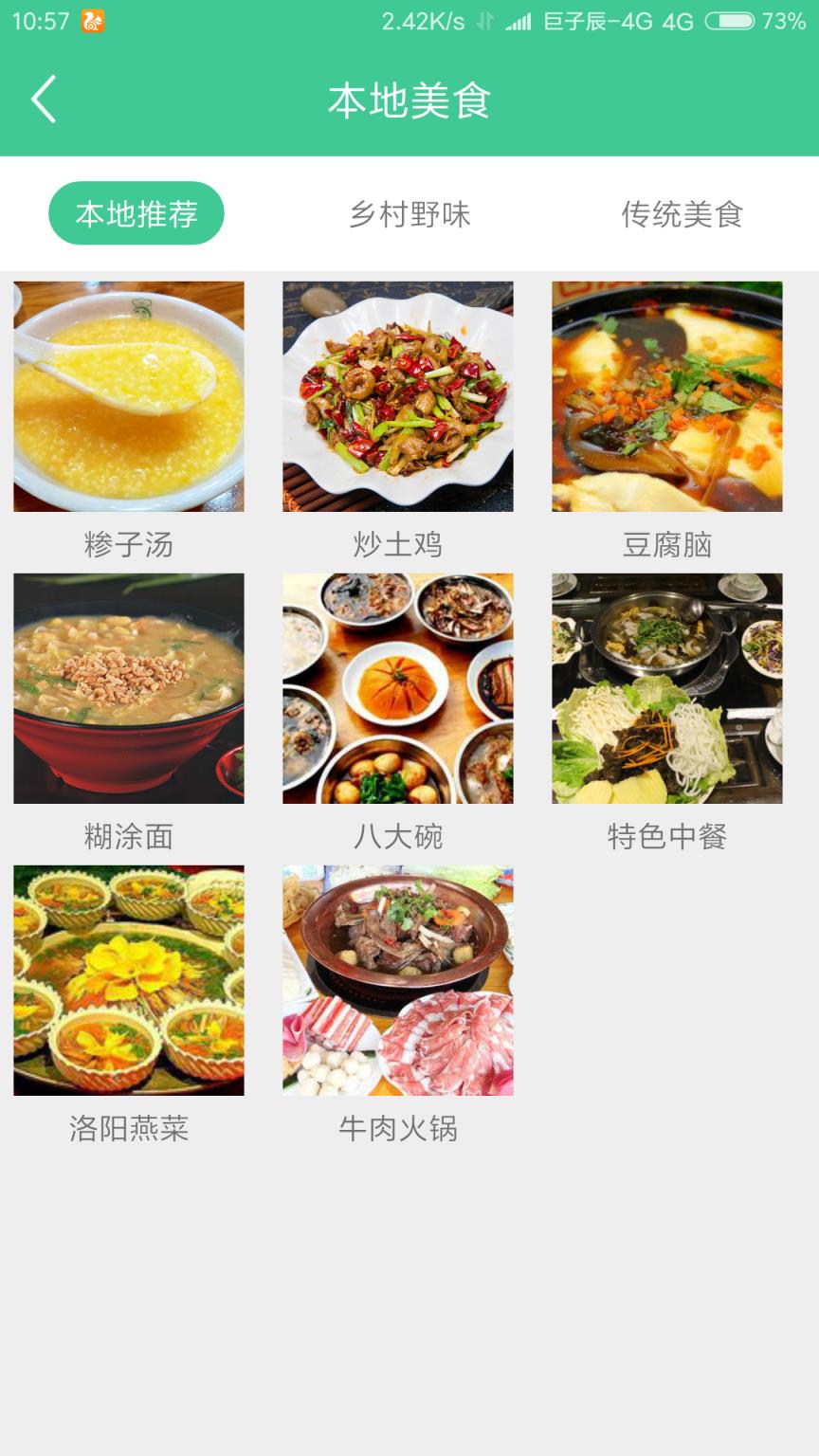Tap the back arrow to return
819x1456 pixels.
pos(43,98)
